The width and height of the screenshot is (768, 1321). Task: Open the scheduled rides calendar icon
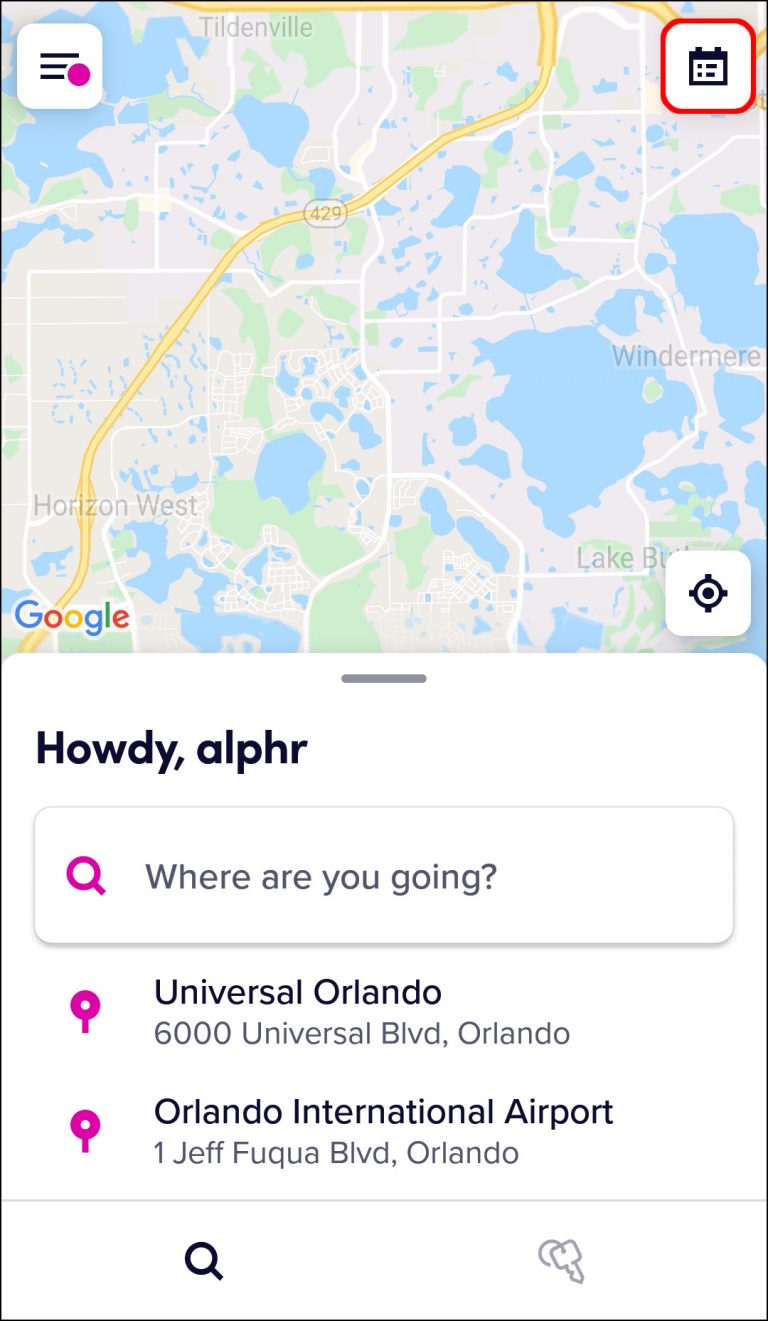(x=708, y=66)
